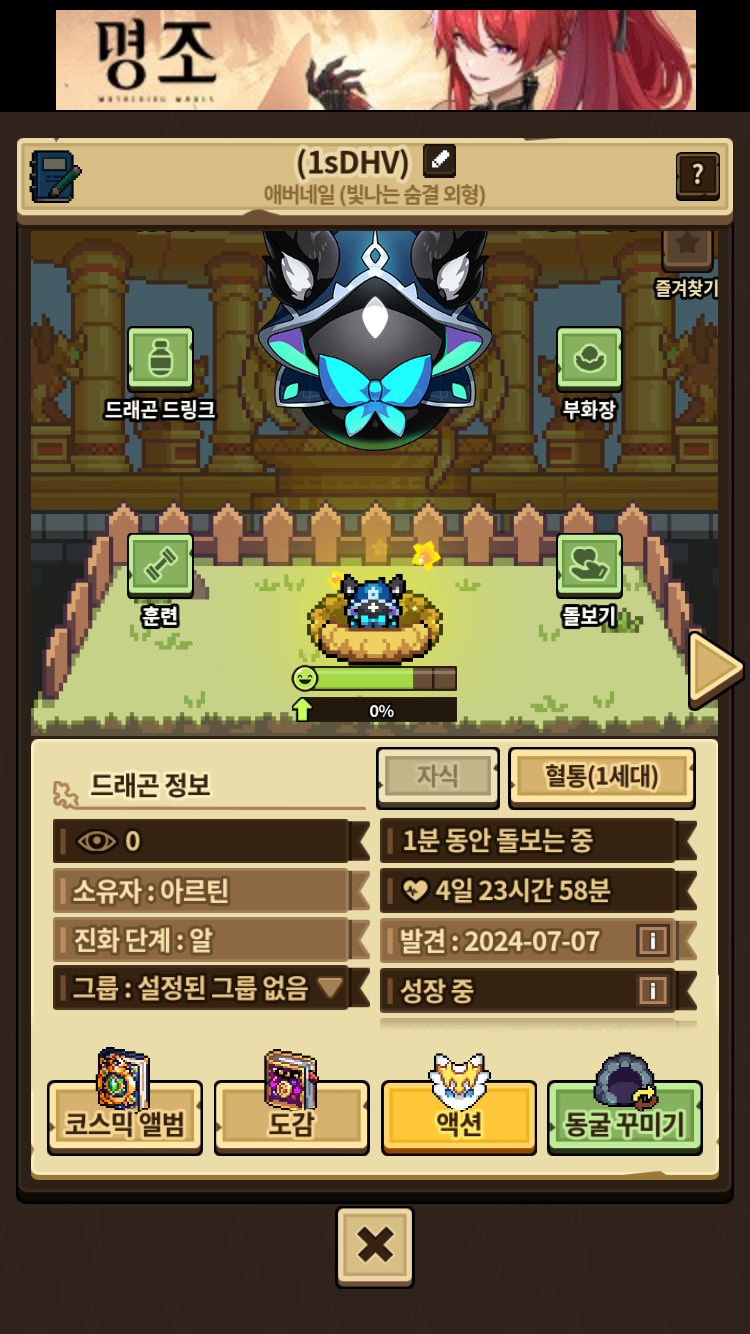View 혈통(1세대) lineage
This screenshot has height=1334, width=750.
(x=601, y=777)
